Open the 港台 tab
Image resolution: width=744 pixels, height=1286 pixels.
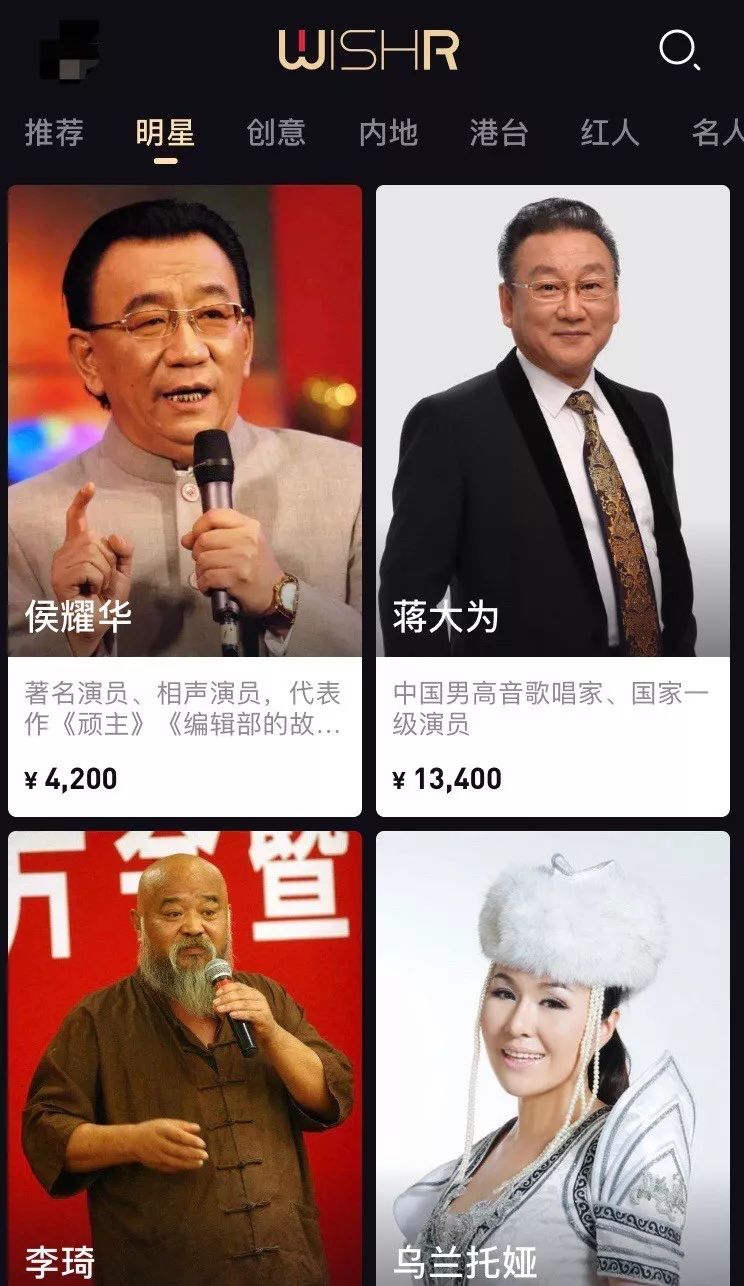click(x=498, y=133)
